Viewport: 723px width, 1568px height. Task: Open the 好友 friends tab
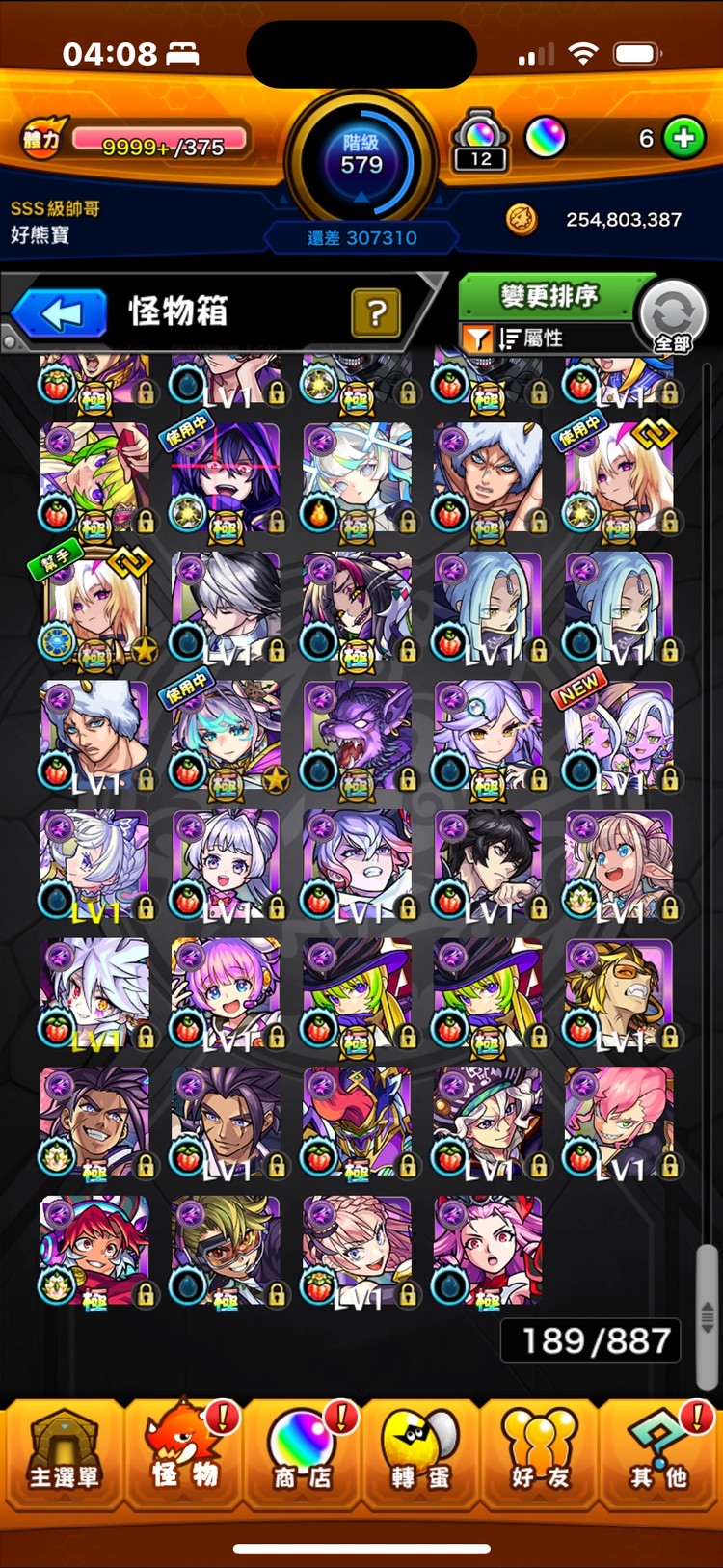[540, 1455]
